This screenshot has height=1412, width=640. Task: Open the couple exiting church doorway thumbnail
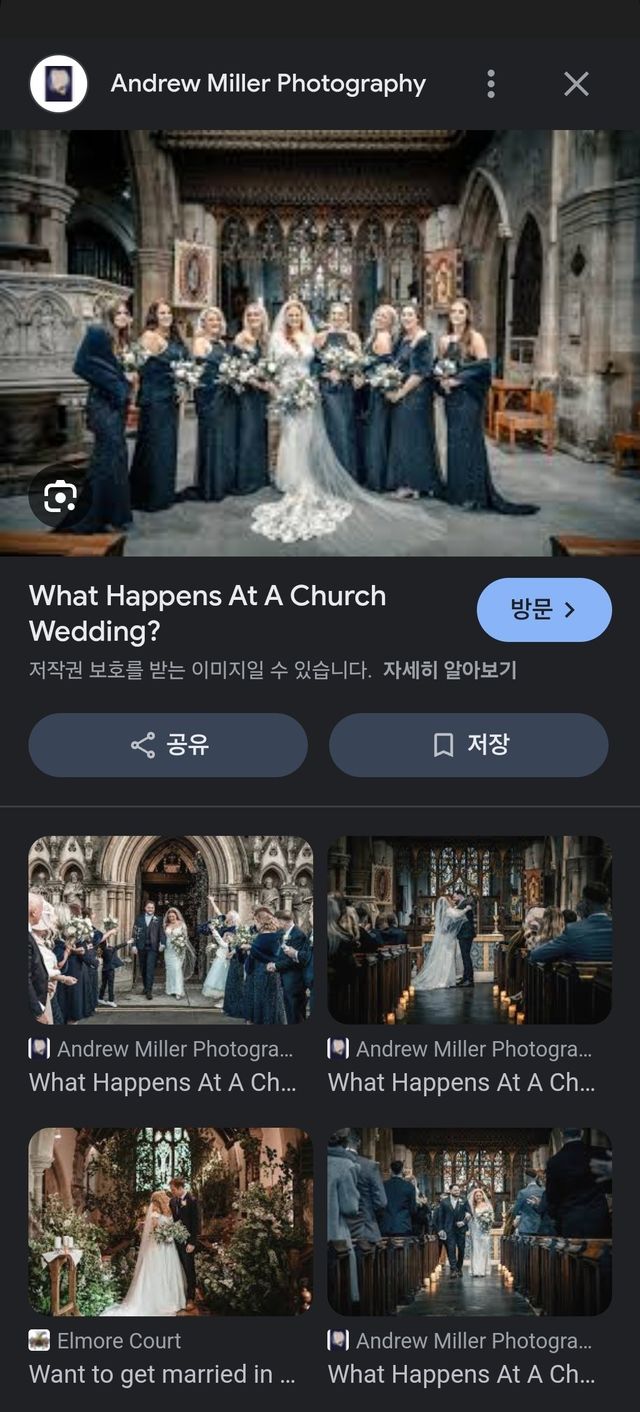pyautogui.click(x=170, y=930)
